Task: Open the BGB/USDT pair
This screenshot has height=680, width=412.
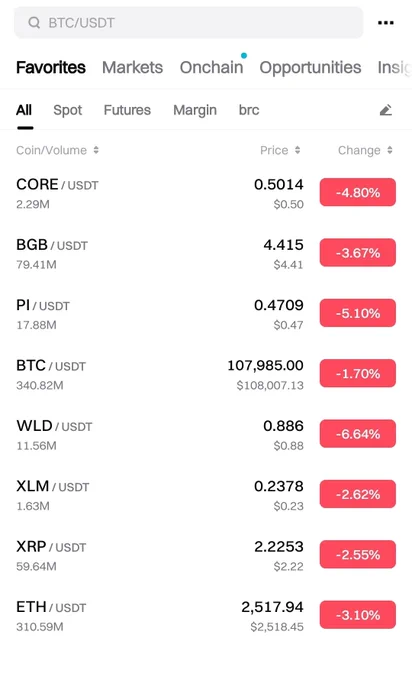Action: (206, 253)
